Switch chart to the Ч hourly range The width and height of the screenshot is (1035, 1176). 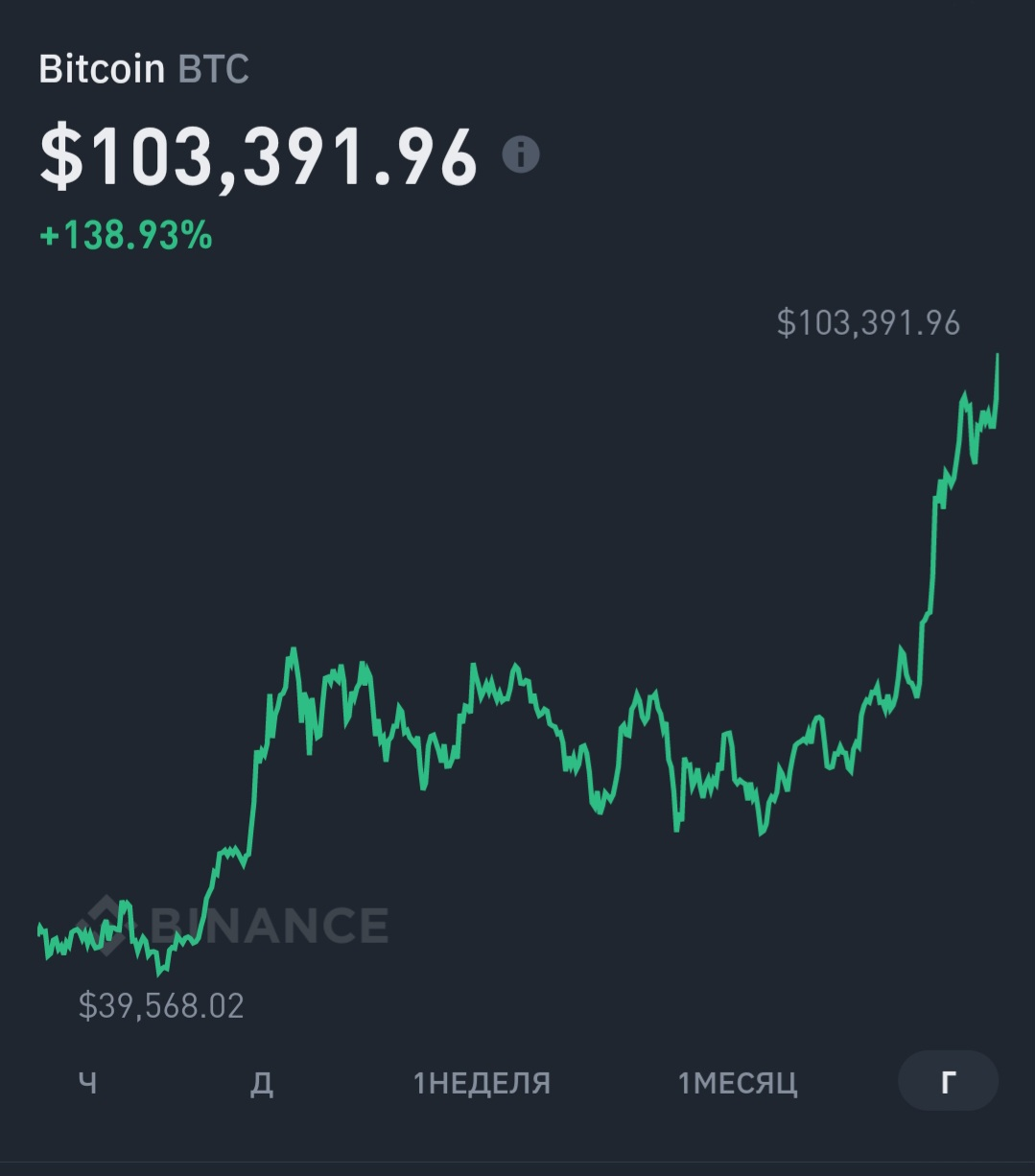coord(87,1084)
